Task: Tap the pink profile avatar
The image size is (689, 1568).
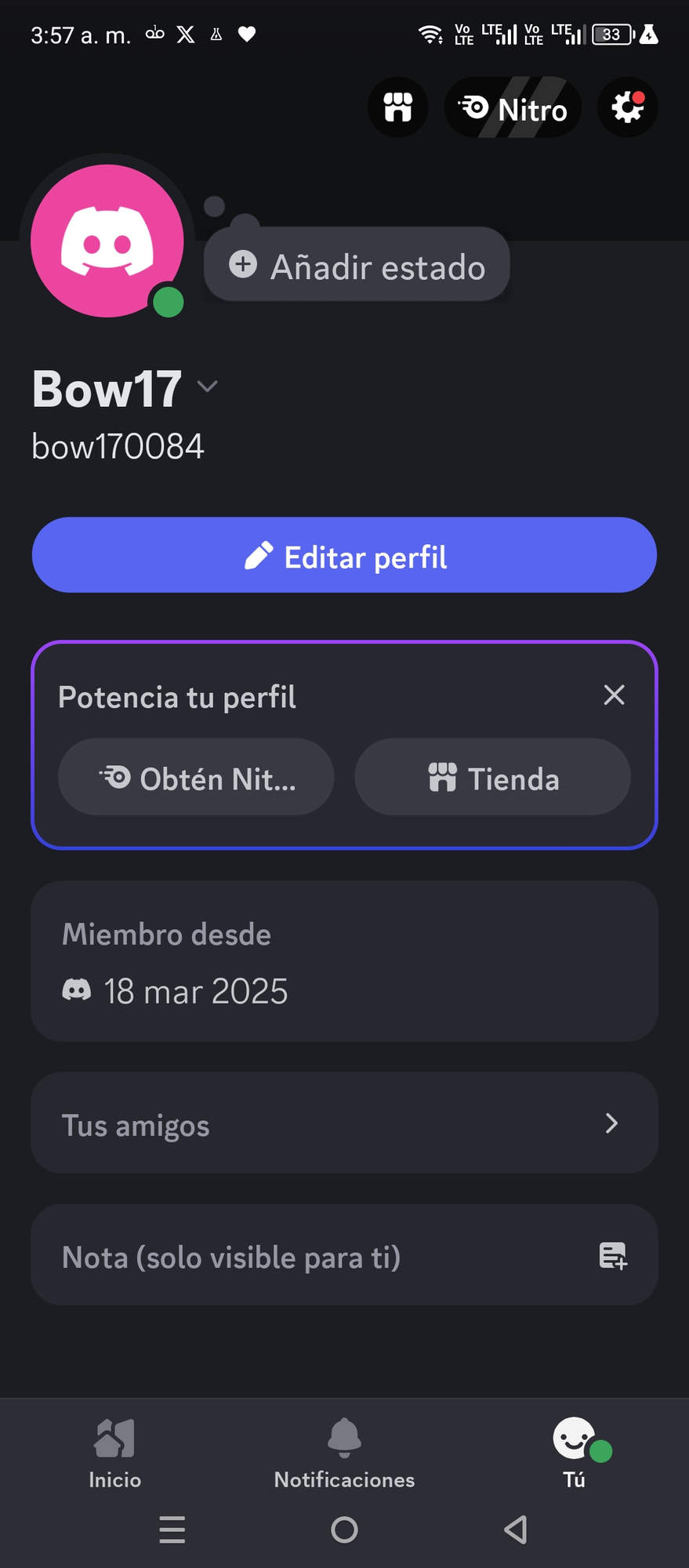Action: (107, 241)
